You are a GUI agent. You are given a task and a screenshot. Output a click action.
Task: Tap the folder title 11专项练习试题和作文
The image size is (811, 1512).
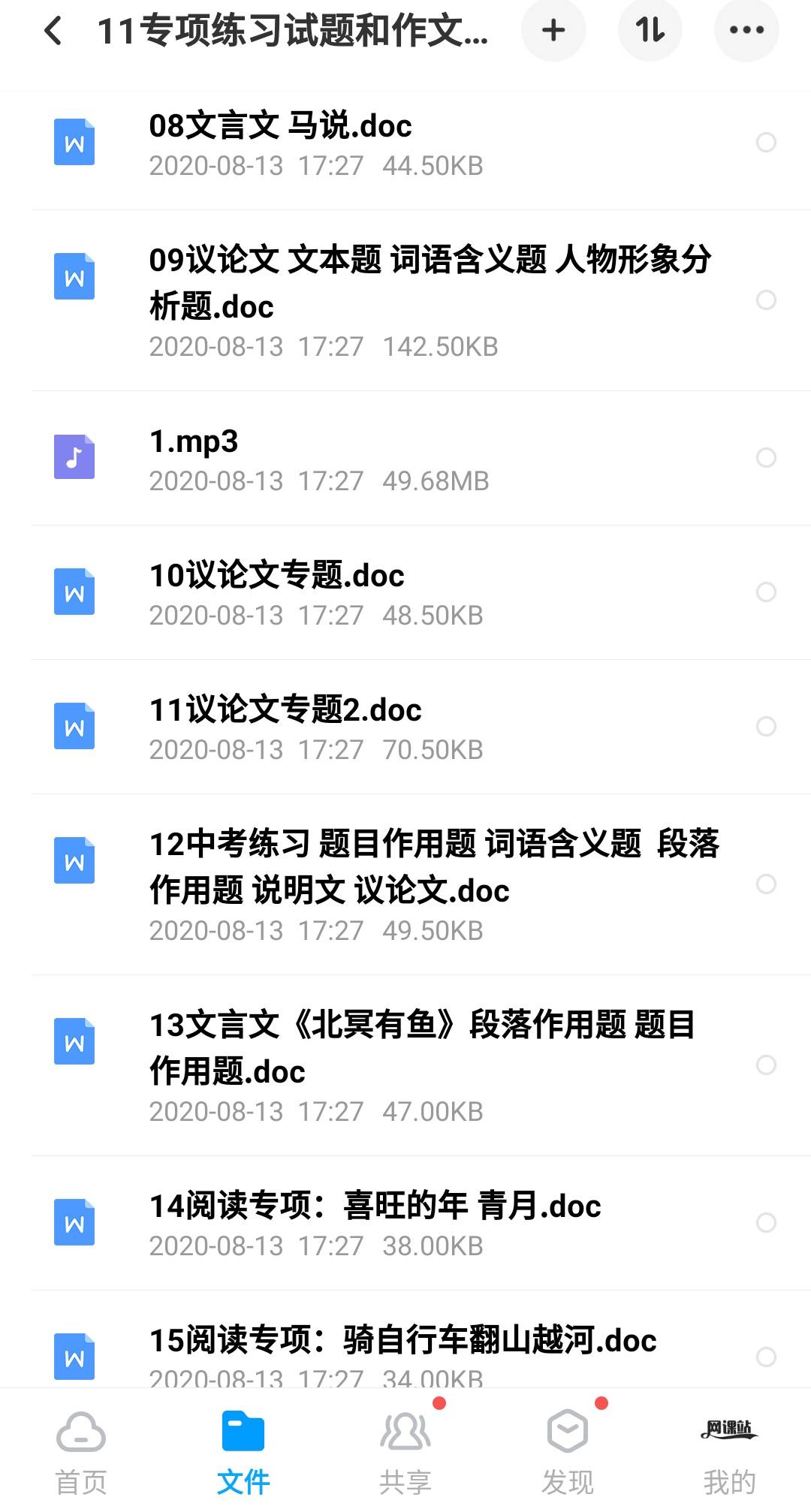[293, 32]
